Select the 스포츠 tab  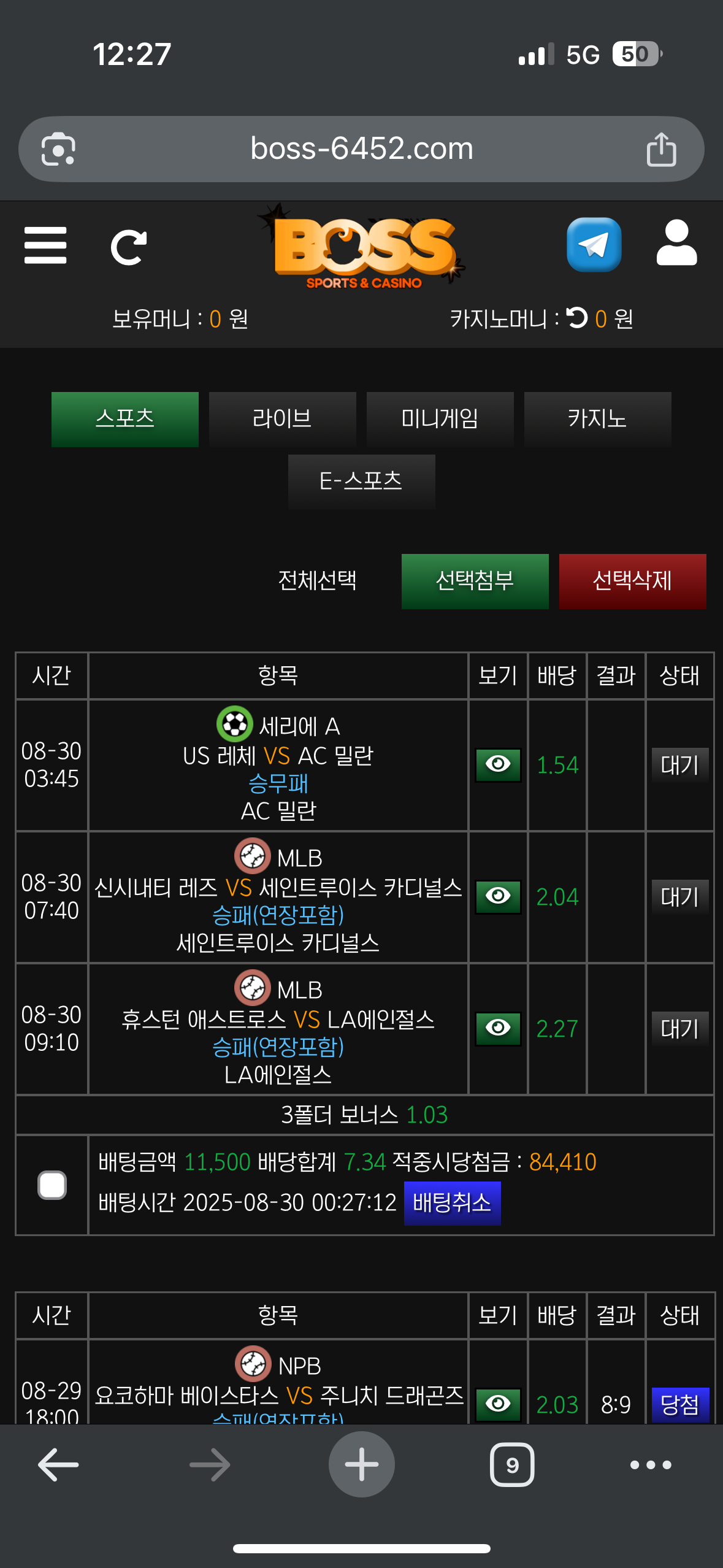125,419
